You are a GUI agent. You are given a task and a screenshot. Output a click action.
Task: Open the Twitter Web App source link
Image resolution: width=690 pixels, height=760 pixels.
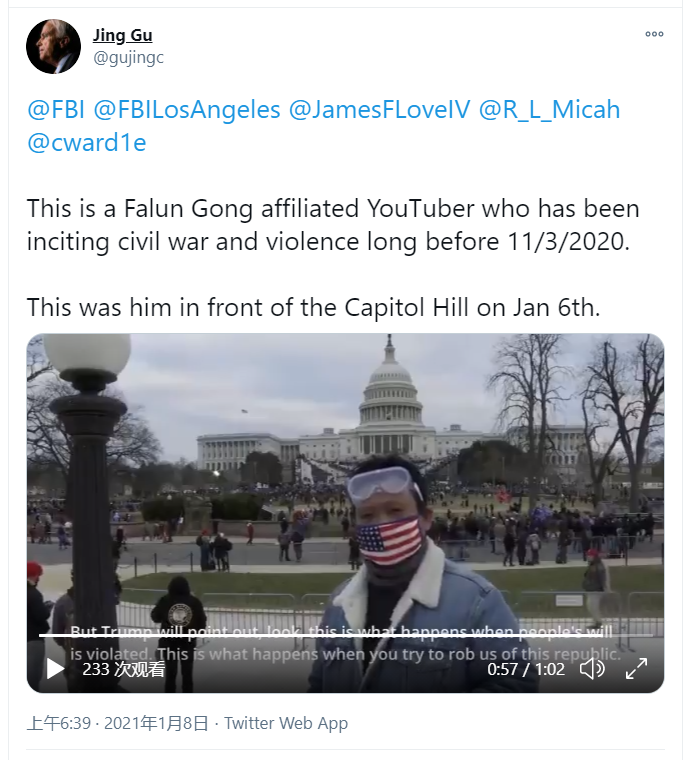[286, 723]
